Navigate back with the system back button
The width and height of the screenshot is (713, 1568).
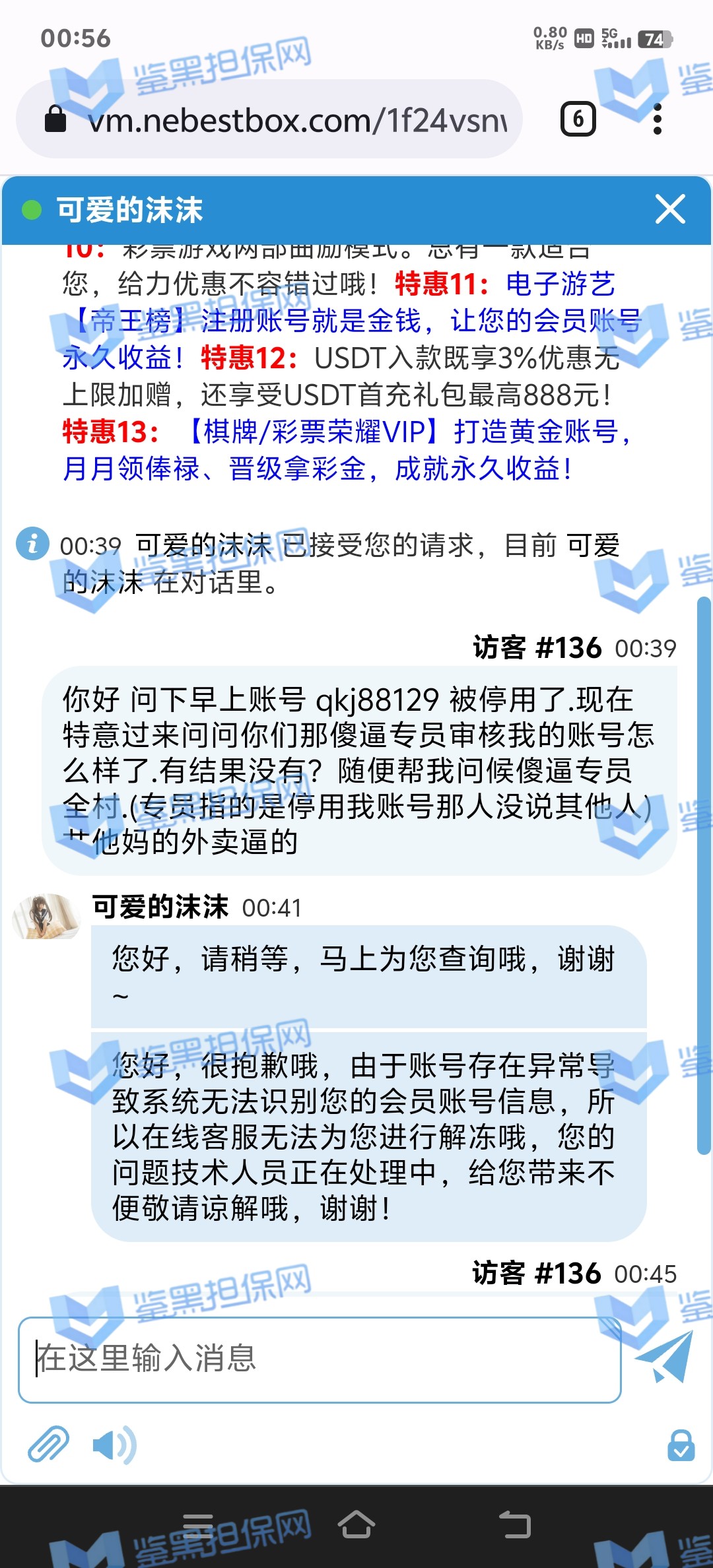514,1524
